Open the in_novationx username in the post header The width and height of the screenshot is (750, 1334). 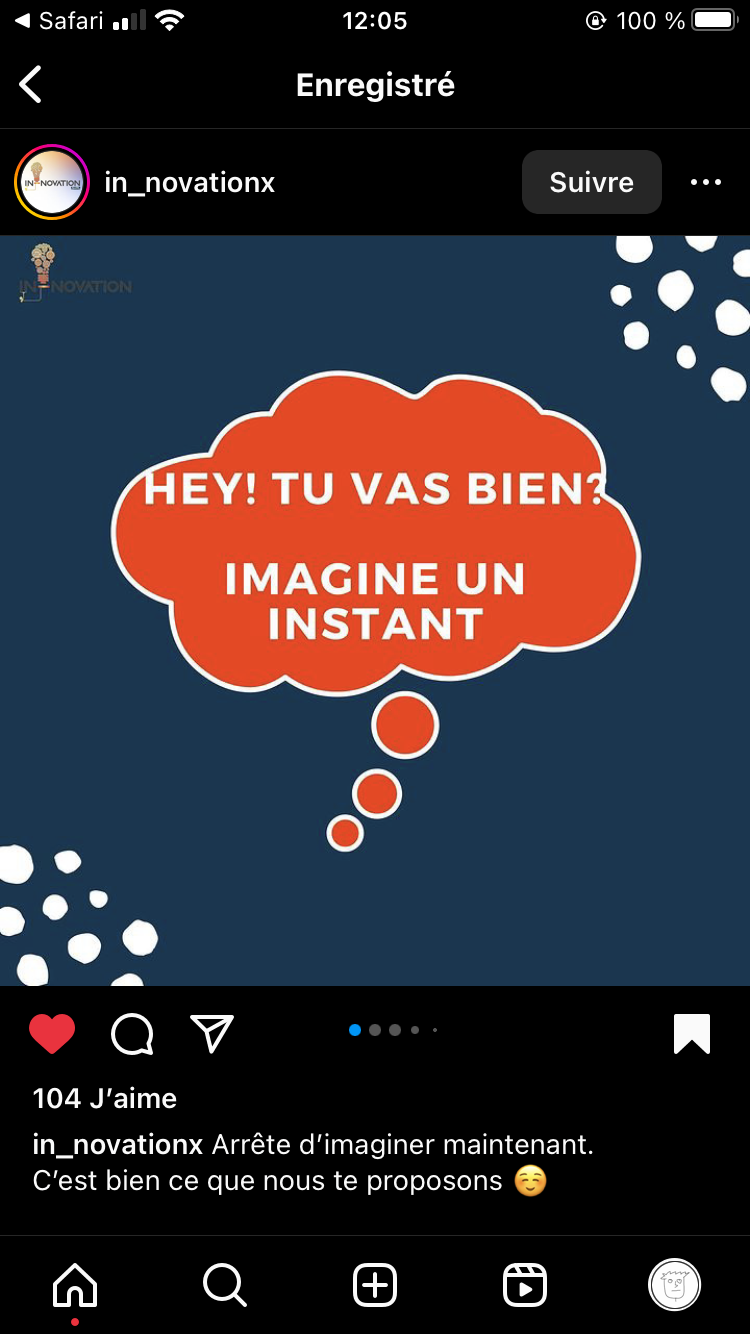(x=189, y=183)
